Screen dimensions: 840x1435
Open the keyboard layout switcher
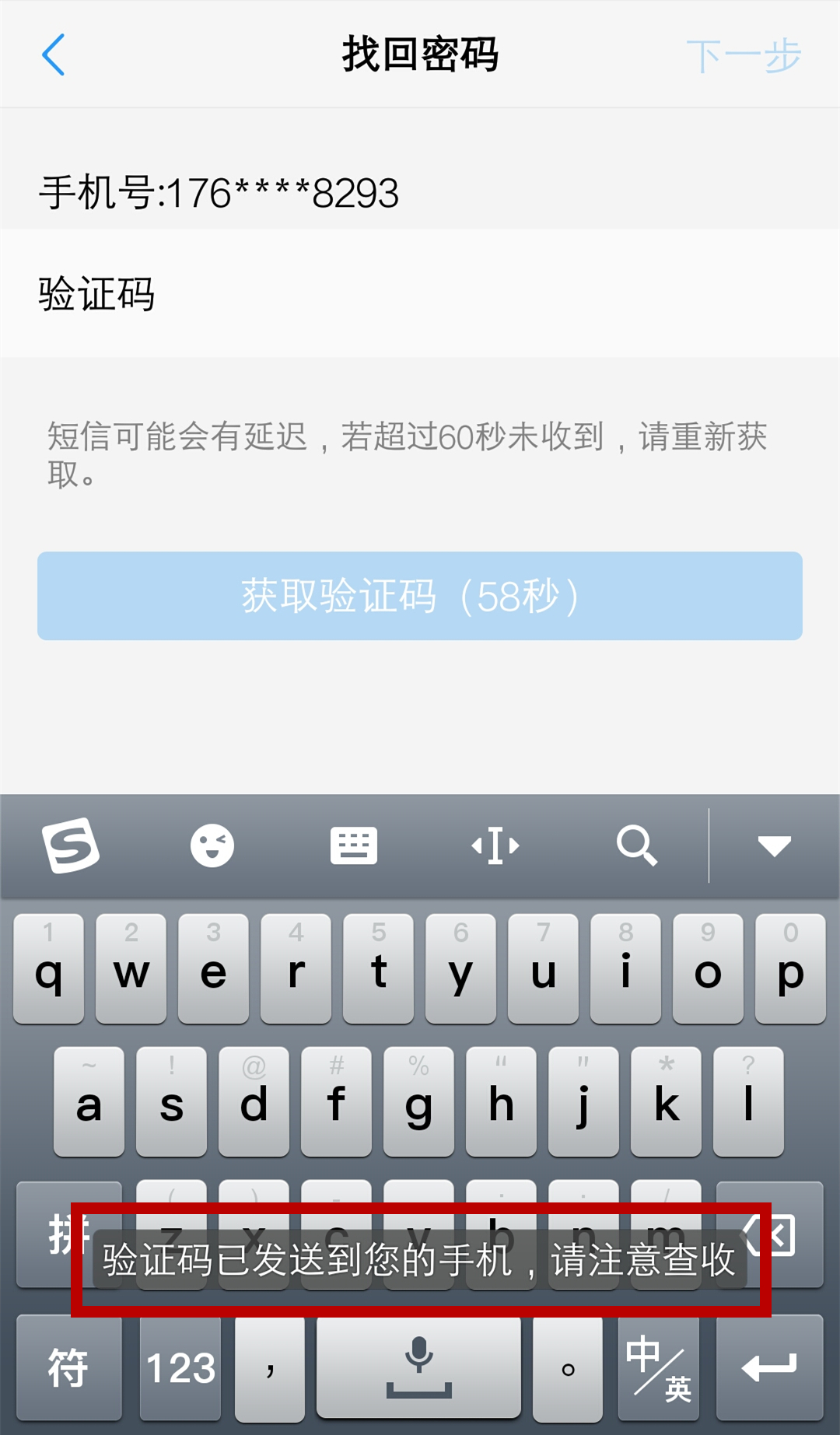tap(354, 845)
